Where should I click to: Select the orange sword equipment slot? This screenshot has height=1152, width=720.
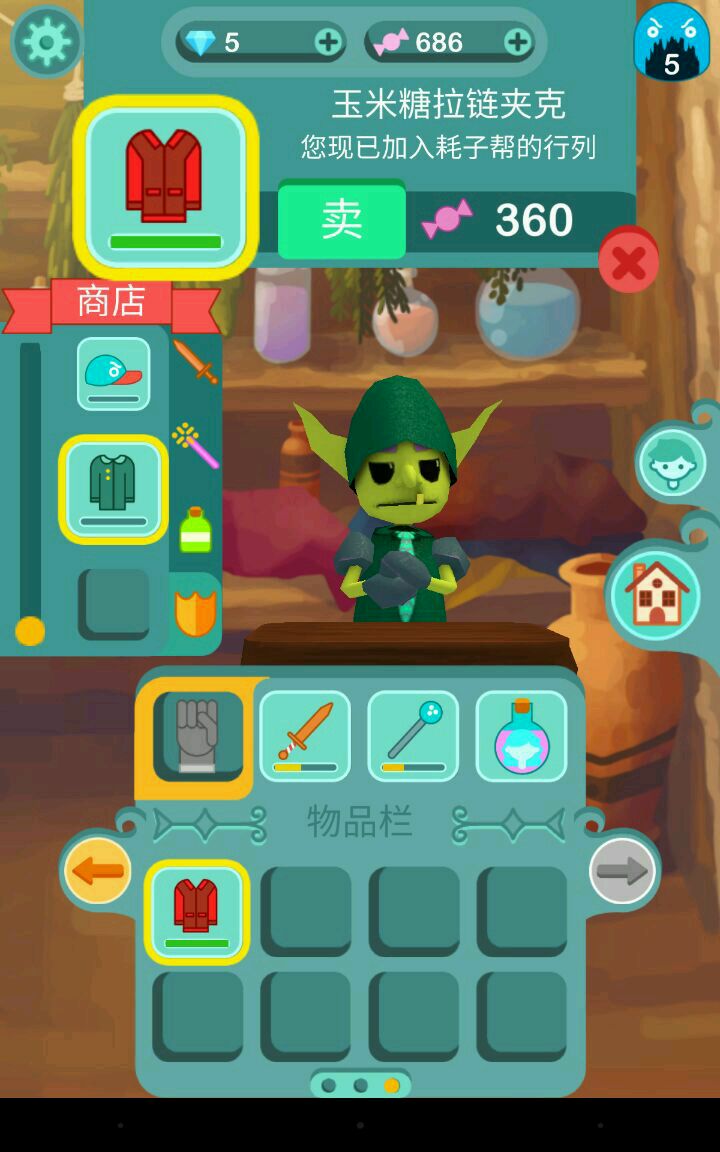point(305,736)
